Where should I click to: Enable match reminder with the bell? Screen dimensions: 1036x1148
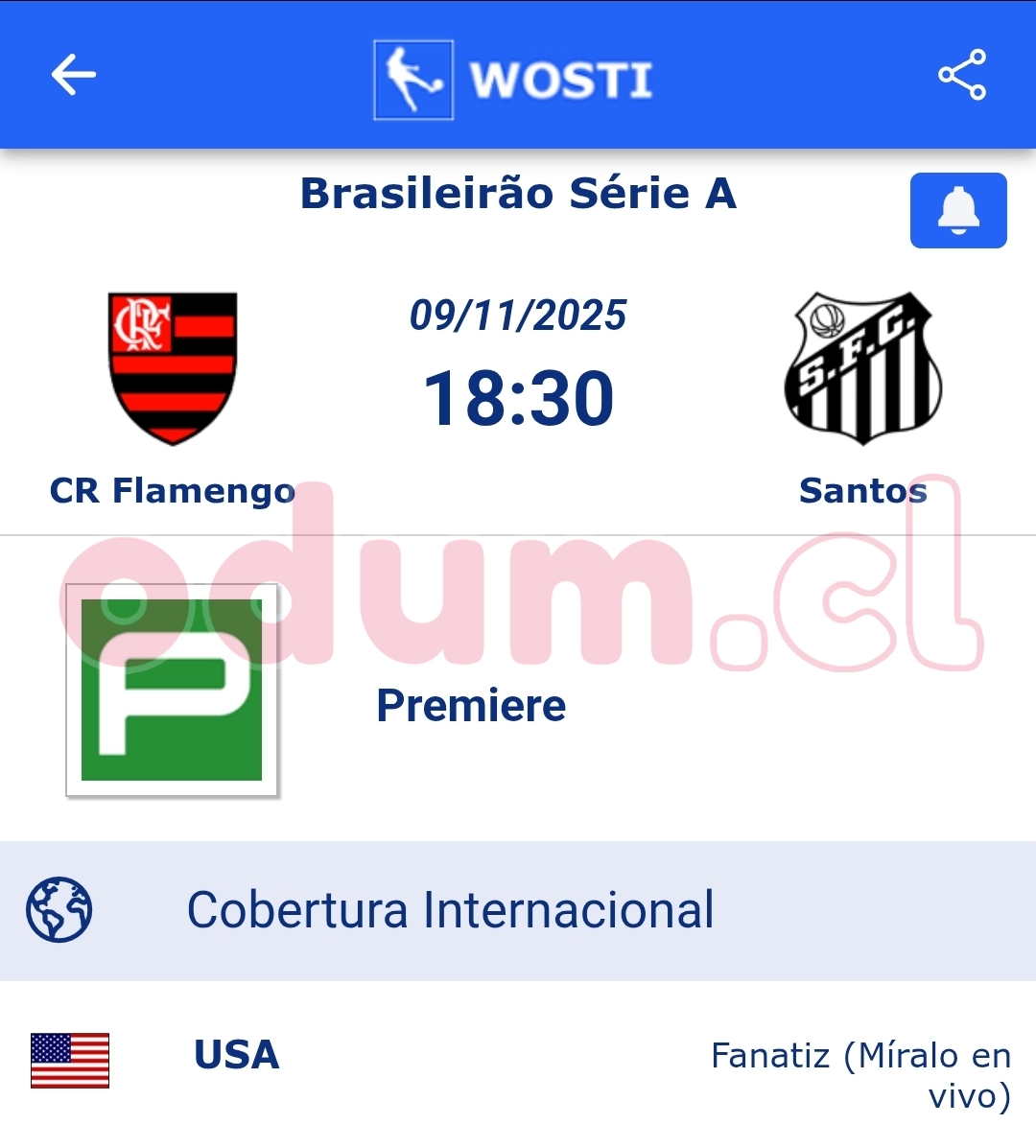click(957, 210)
